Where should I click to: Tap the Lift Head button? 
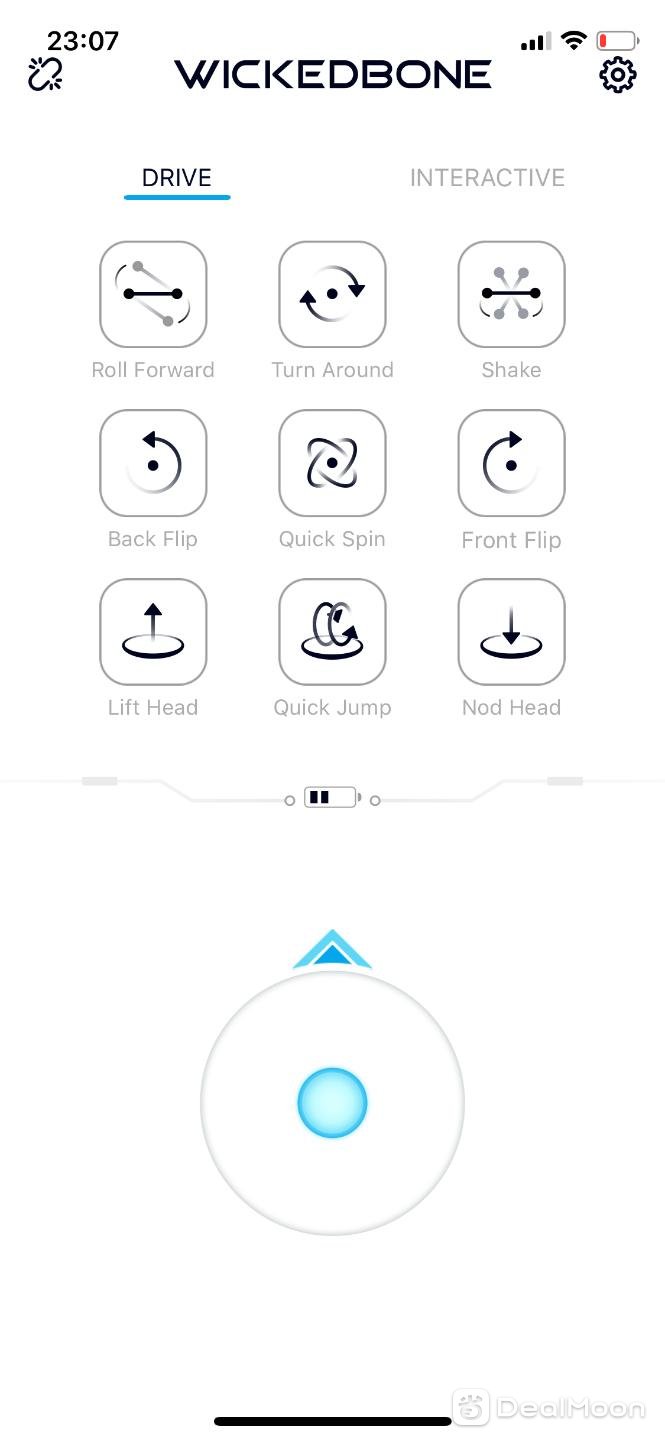[x=153, y=632]
